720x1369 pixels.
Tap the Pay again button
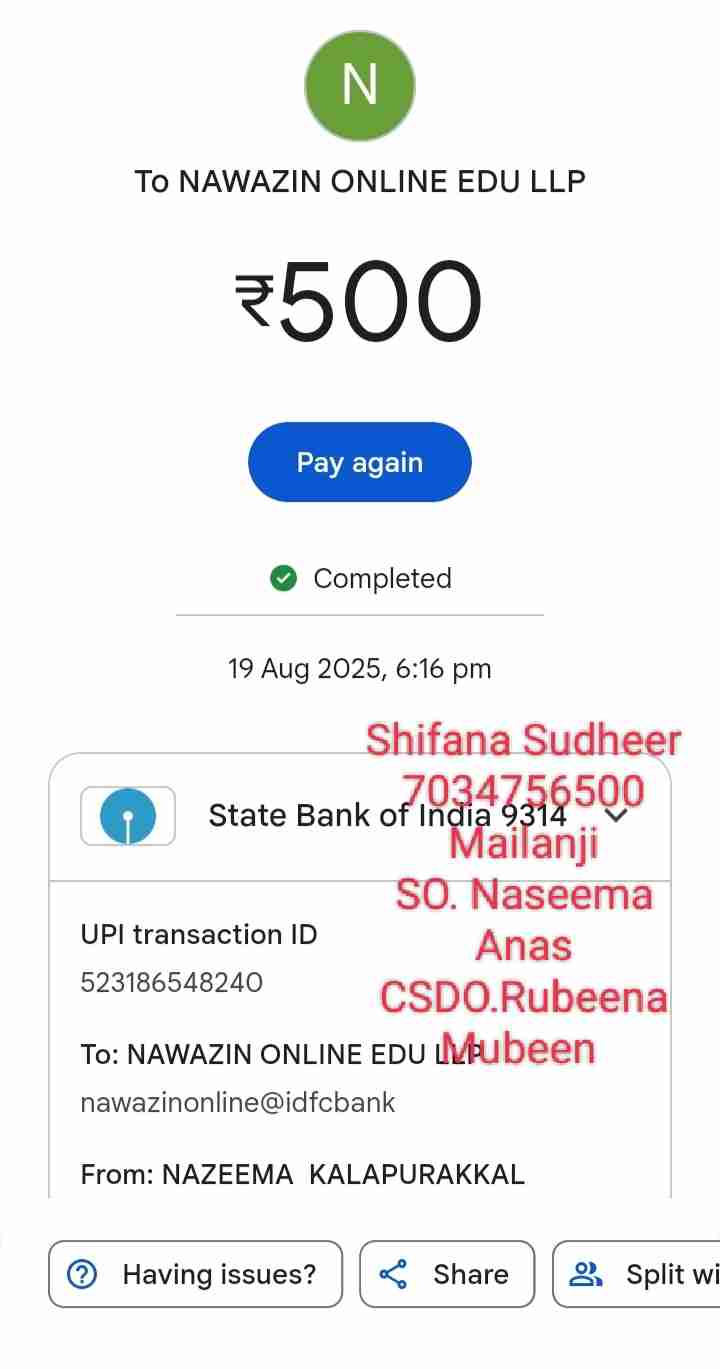pyautogui.click(x=359, y=462)
